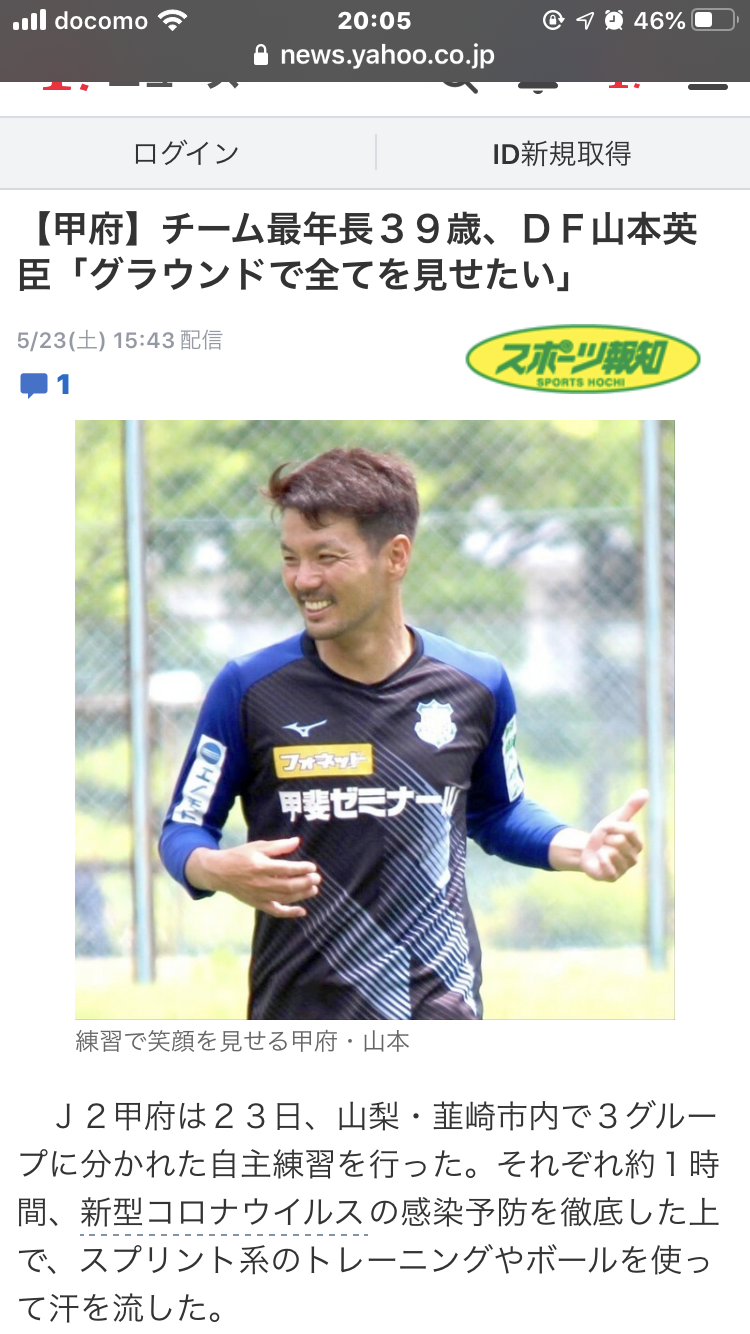Viewport: 750px width, 1334px height.
Task: Tap the news.yahoo.co.jp address bar
Action: [x=375, y=55]
